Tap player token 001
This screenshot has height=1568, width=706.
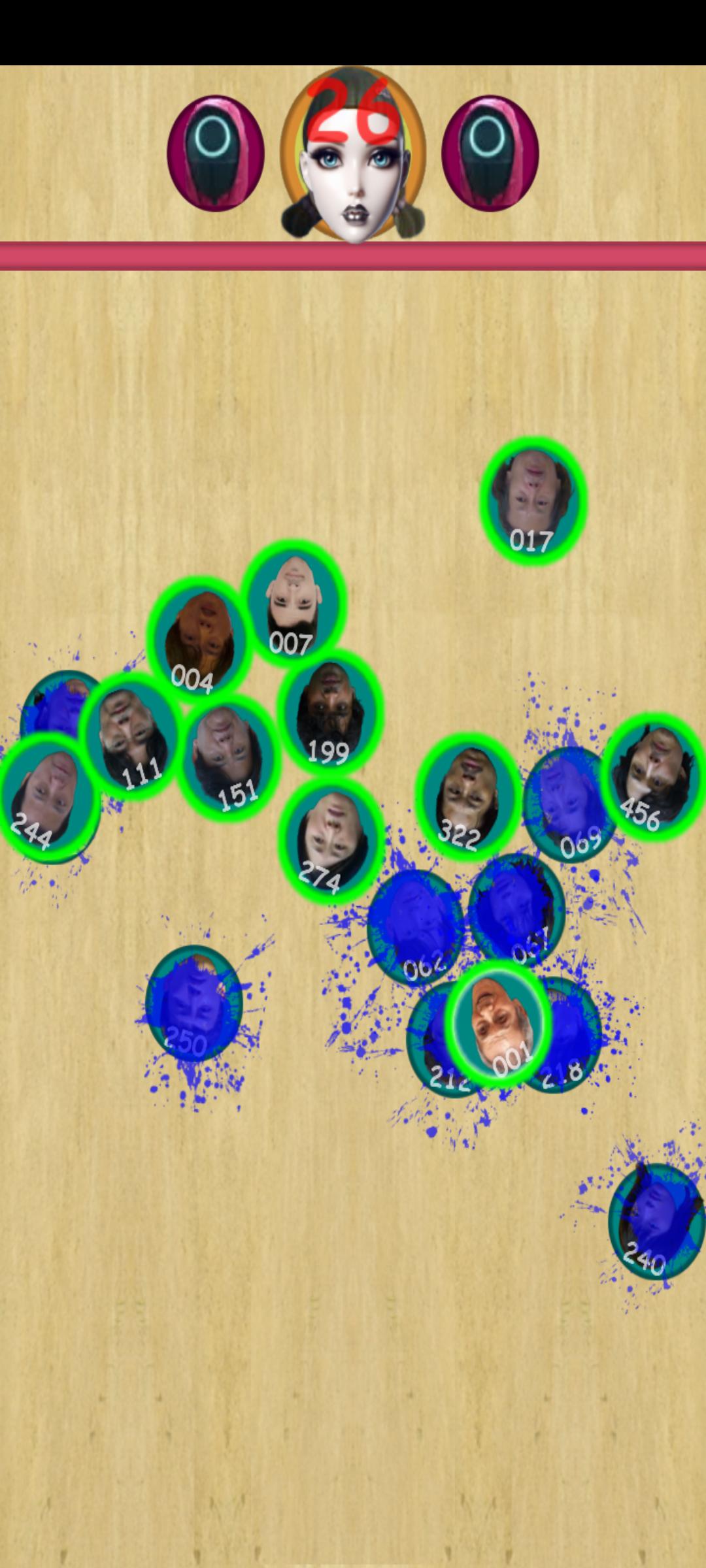click(499, 1024)
